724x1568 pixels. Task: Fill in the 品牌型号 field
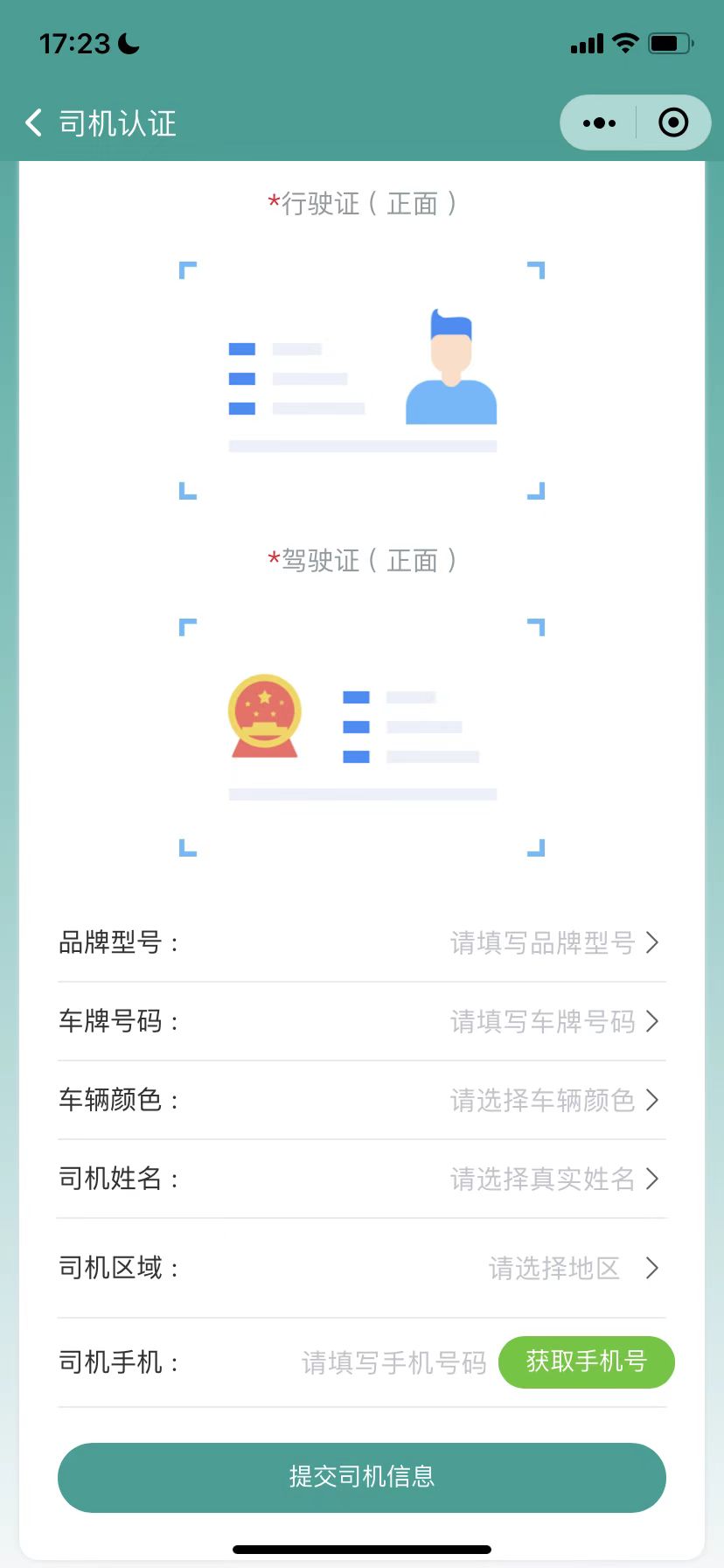point(542,943)
